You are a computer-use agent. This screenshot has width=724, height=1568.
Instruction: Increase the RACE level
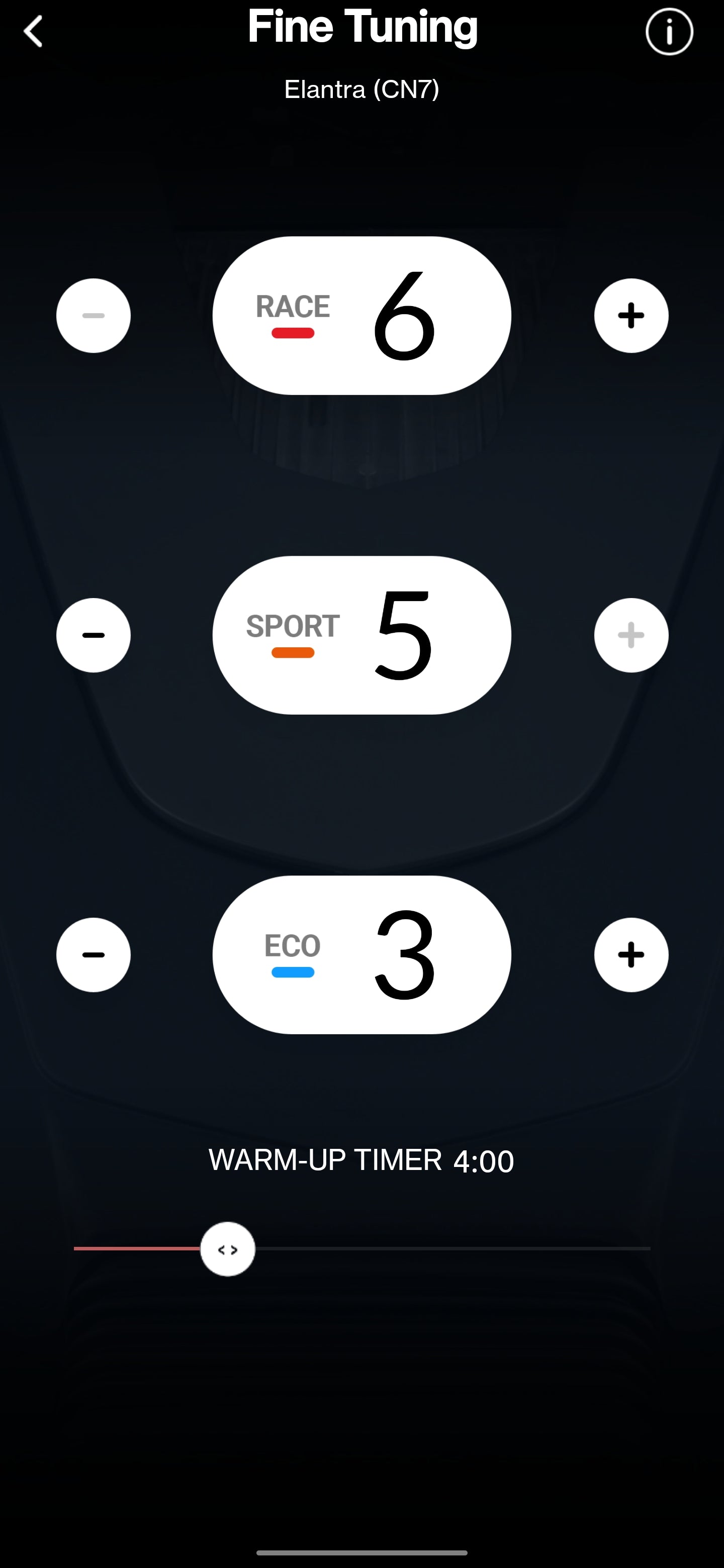(631, 315)
